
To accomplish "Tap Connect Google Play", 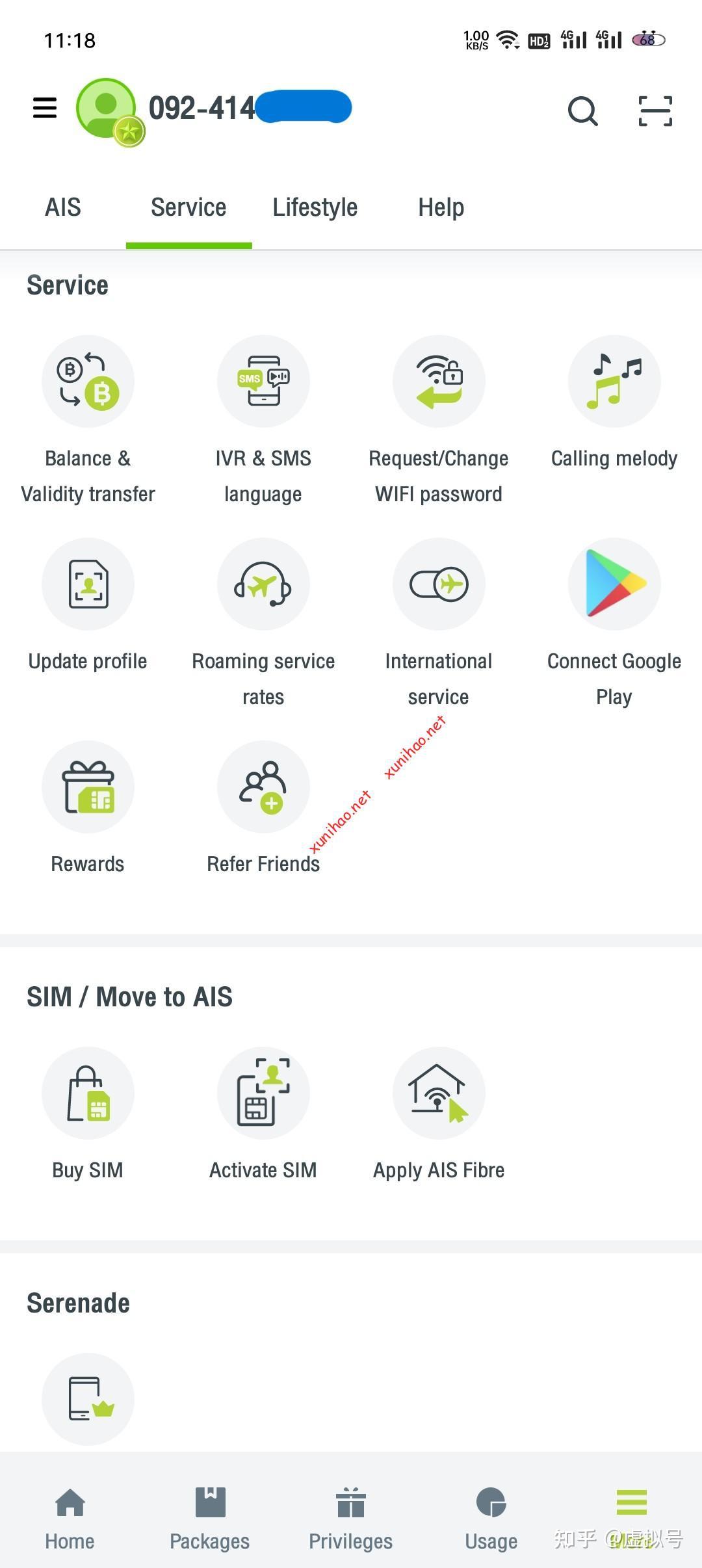I will coord(614,584).
